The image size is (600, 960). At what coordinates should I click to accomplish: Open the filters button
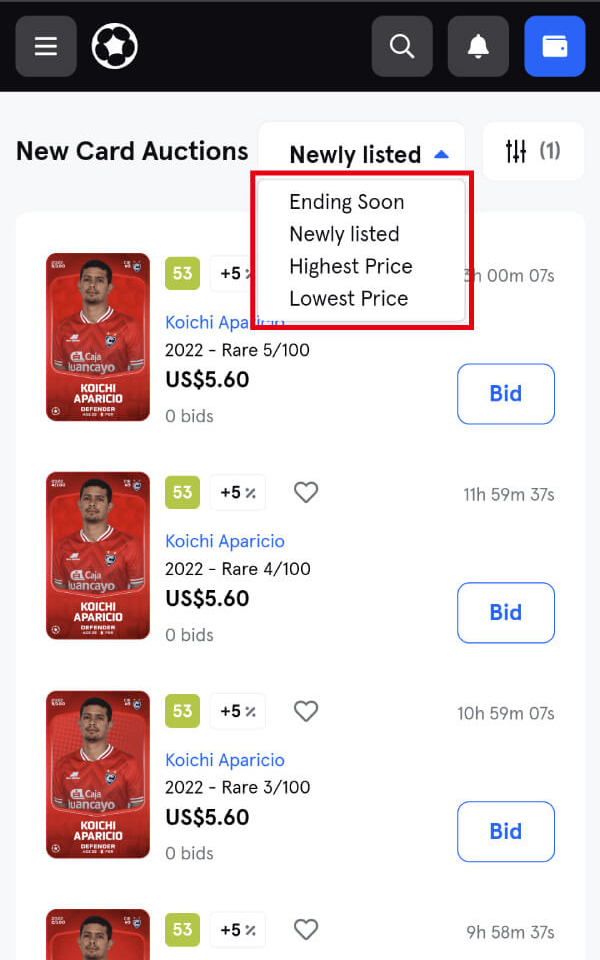click(532, 151)
